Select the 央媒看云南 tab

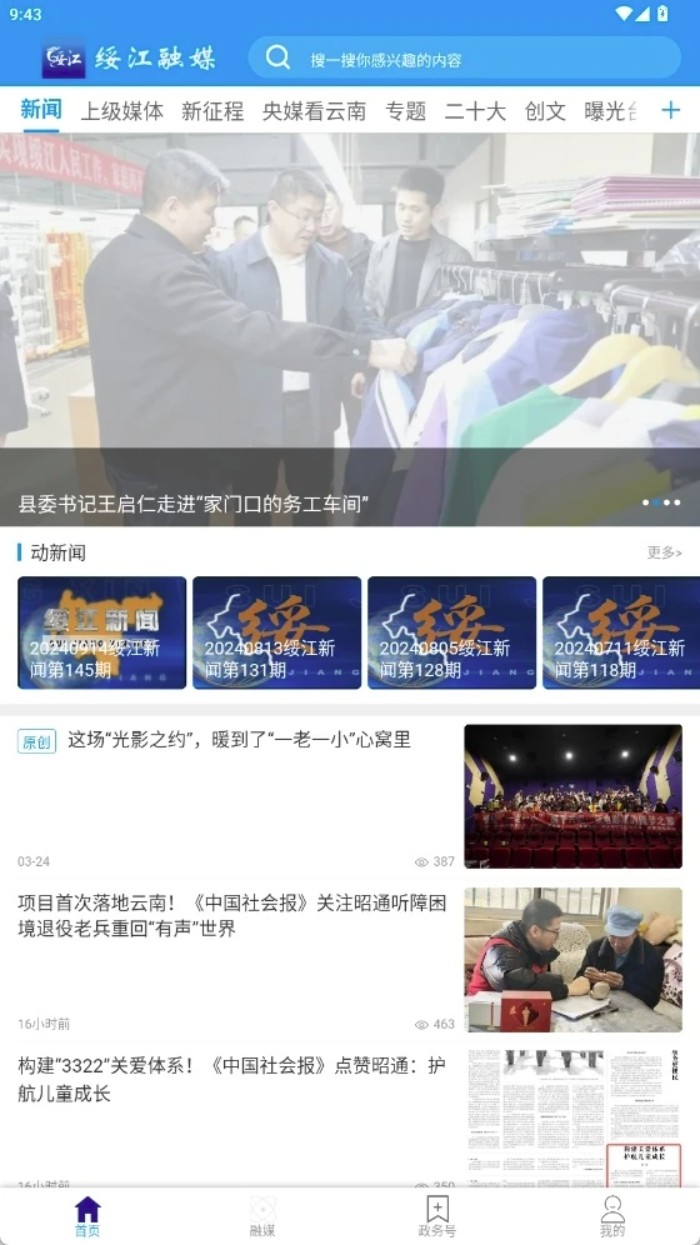click(314, 111)
